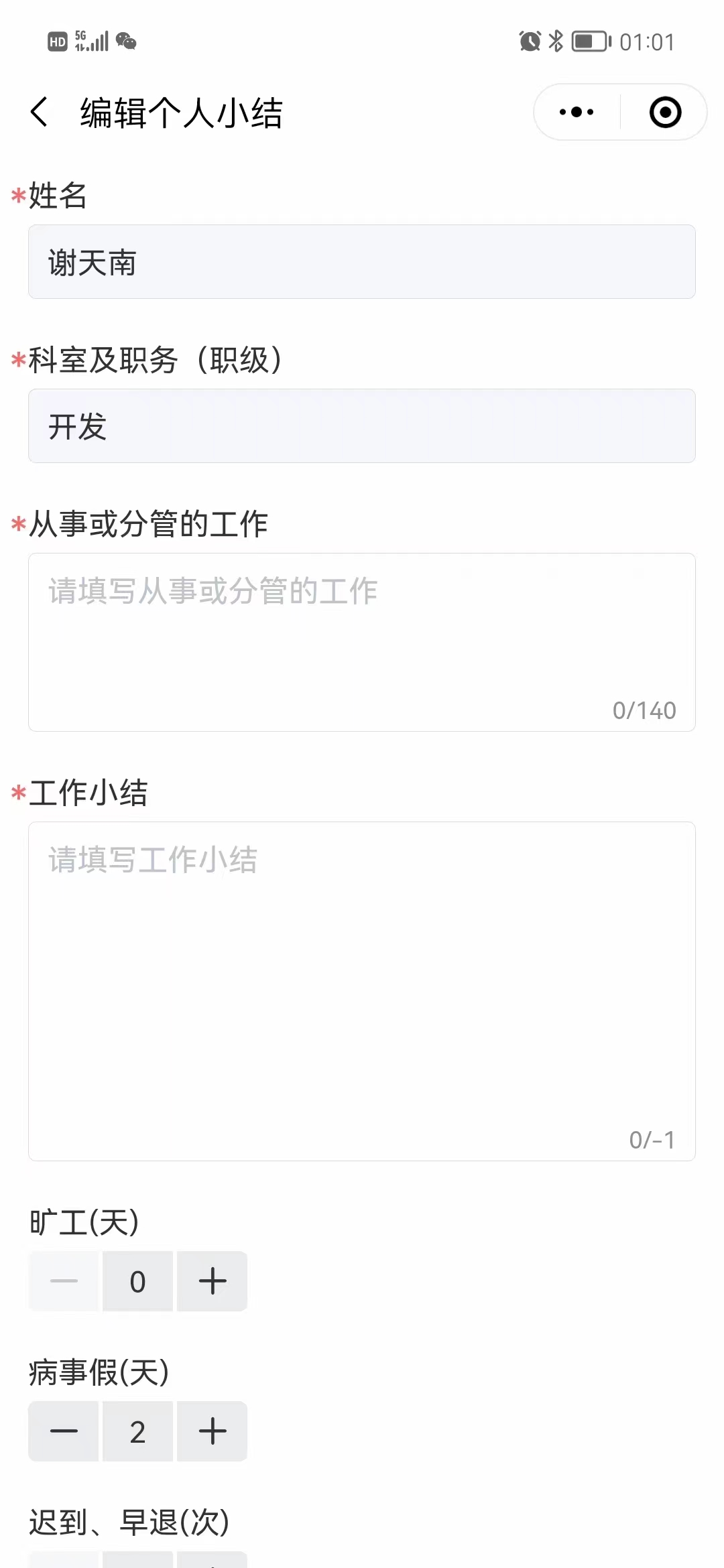This screenshot has height=1568, width=724.
Task: Focus the 姓名 input field
Action: pyautogui.click(x=362, y=262)
